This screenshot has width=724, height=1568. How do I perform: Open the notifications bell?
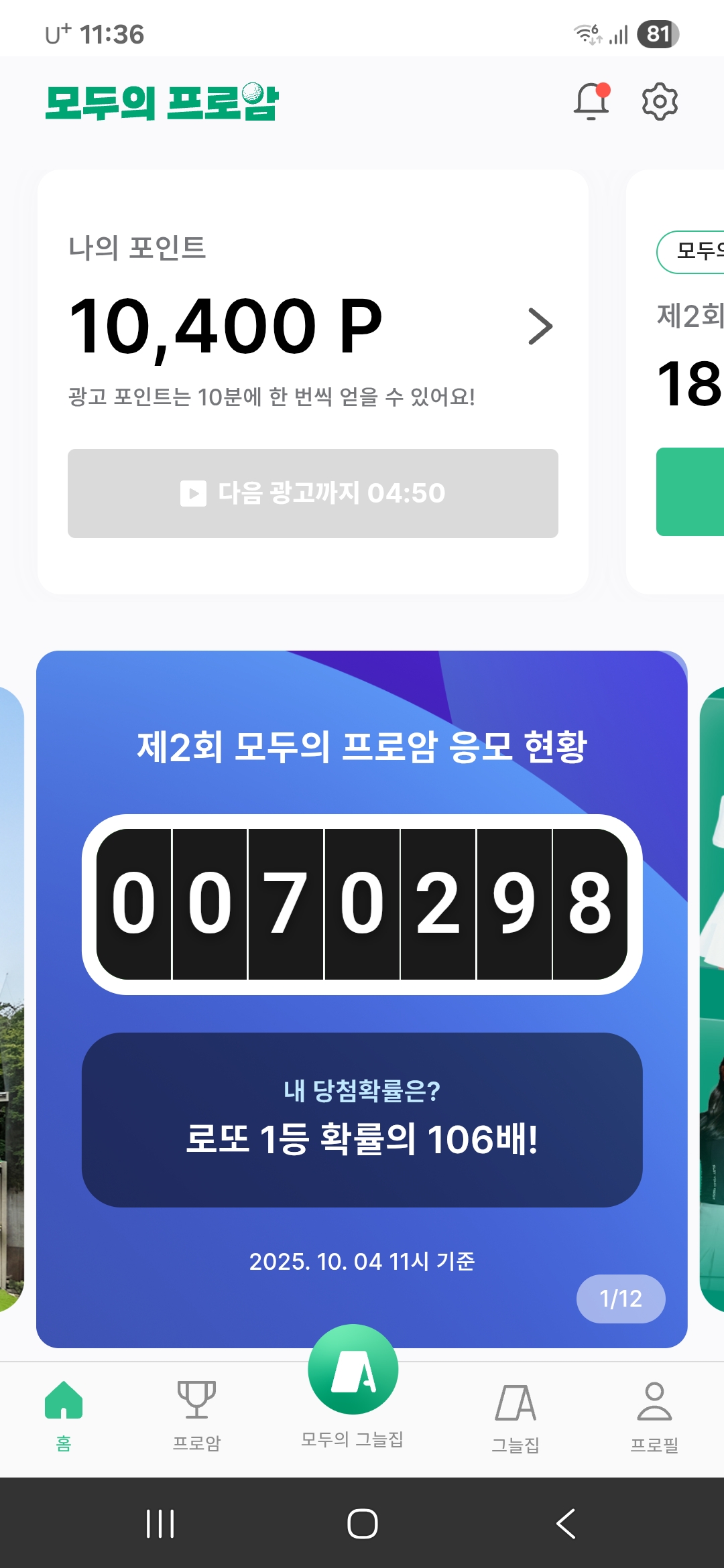[591, 102]
